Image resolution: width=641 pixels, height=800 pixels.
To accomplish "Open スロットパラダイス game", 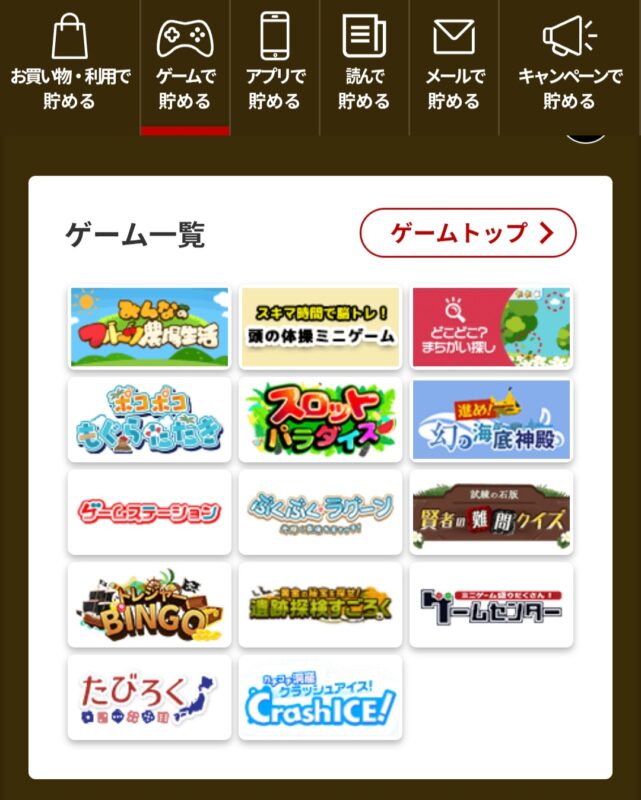I will coord(320,419).
